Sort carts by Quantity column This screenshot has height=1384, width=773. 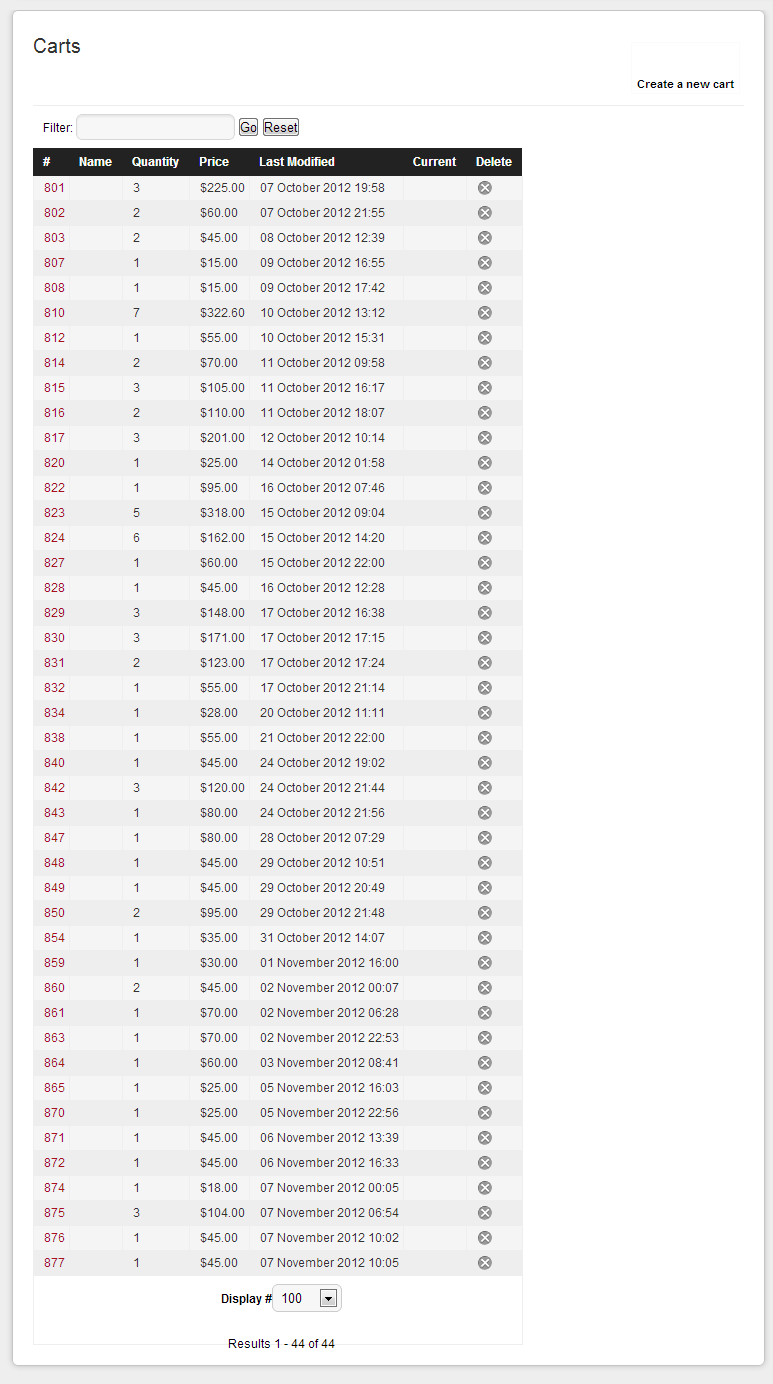[155, 162]
